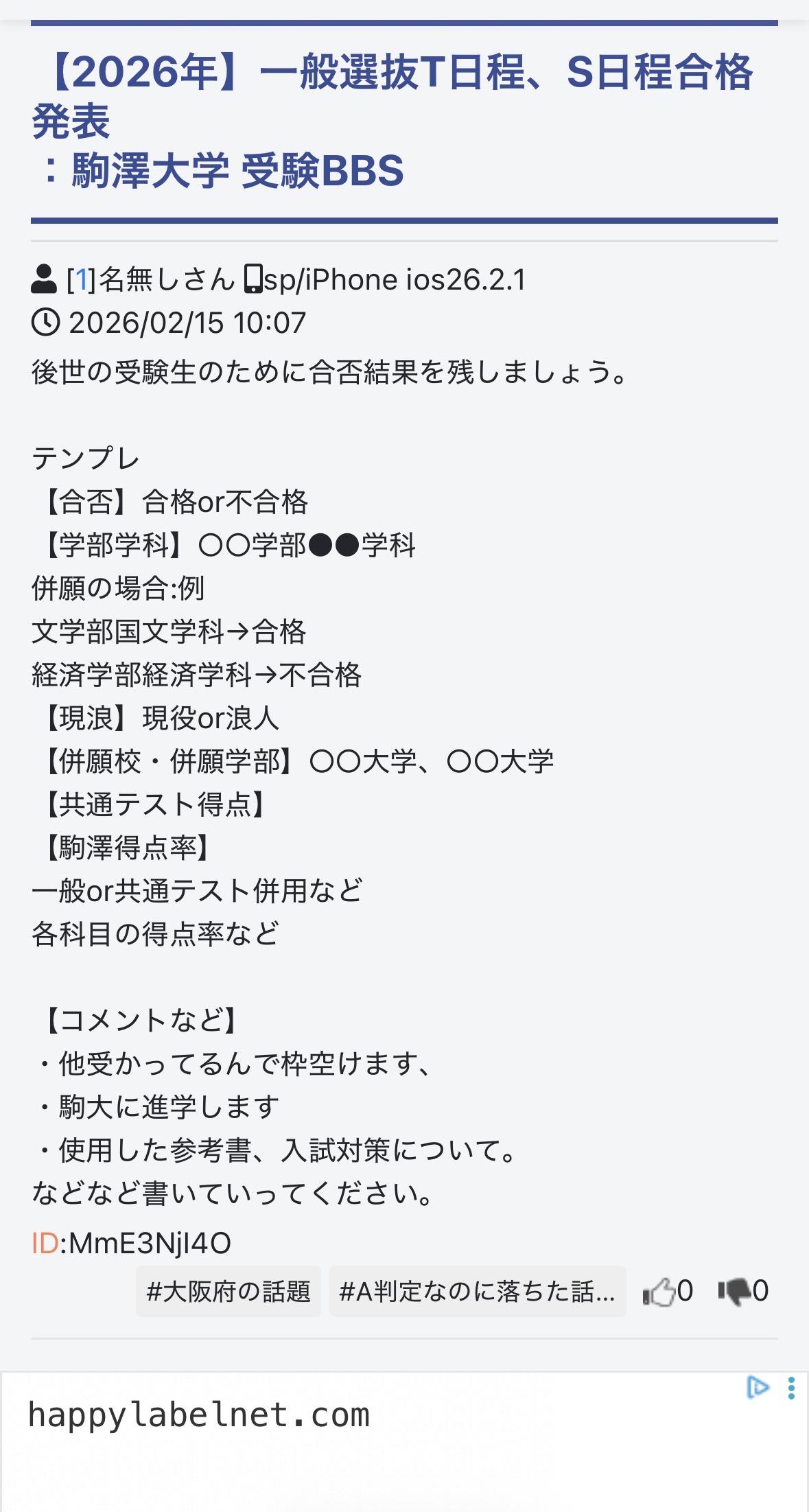Open the #A判定なのに落ちた話 tag

point(477,1291)
